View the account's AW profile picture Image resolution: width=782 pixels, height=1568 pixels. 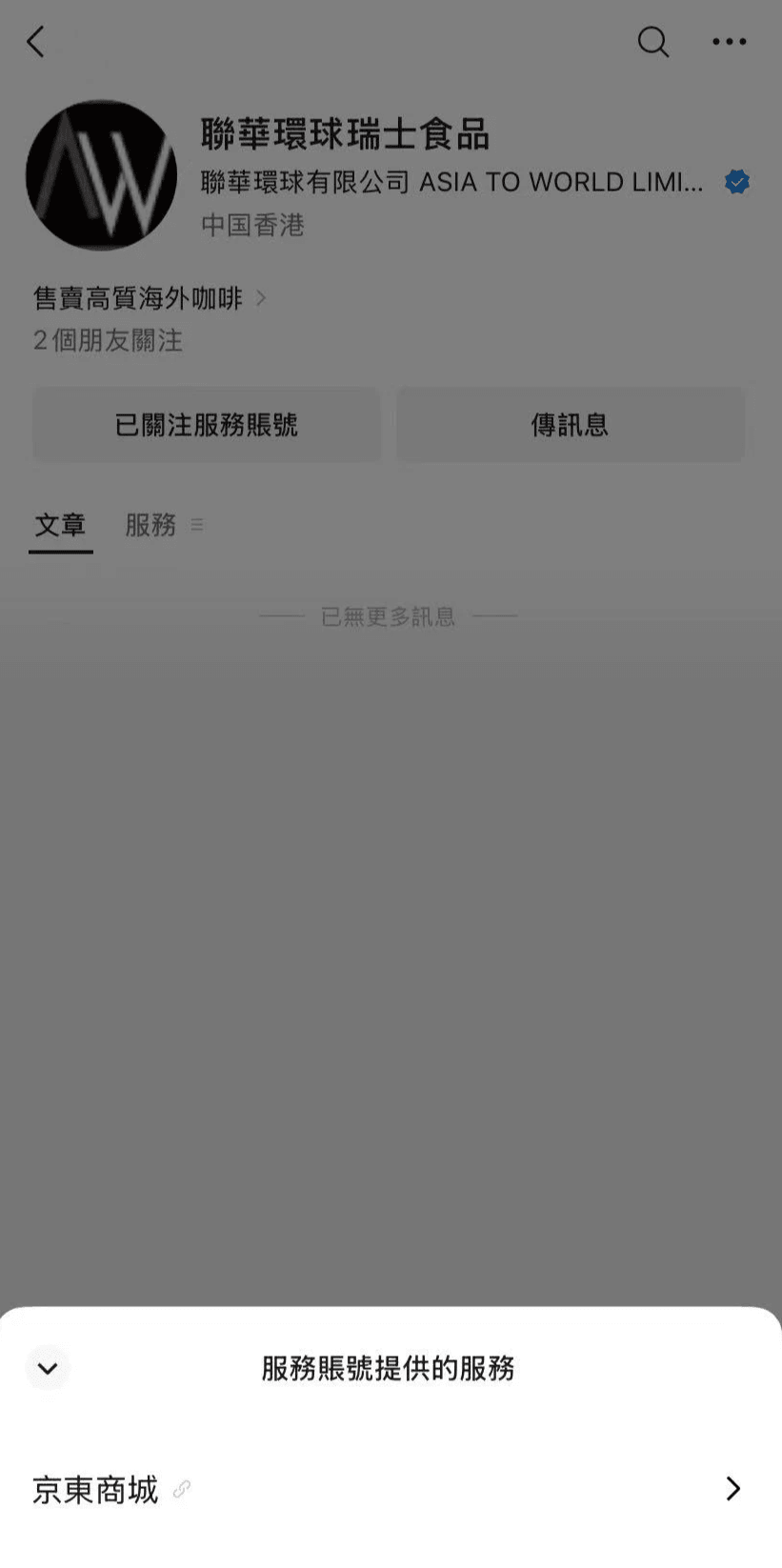point(101,176)
